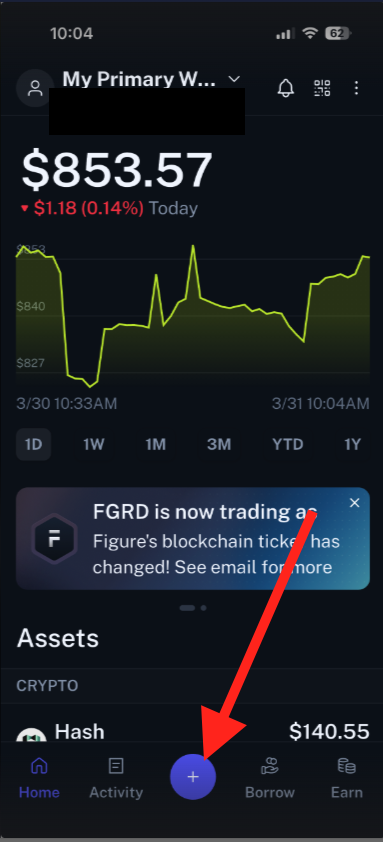Tap the blue plus action button
The image size is (383, 842).
pos(193,777)
